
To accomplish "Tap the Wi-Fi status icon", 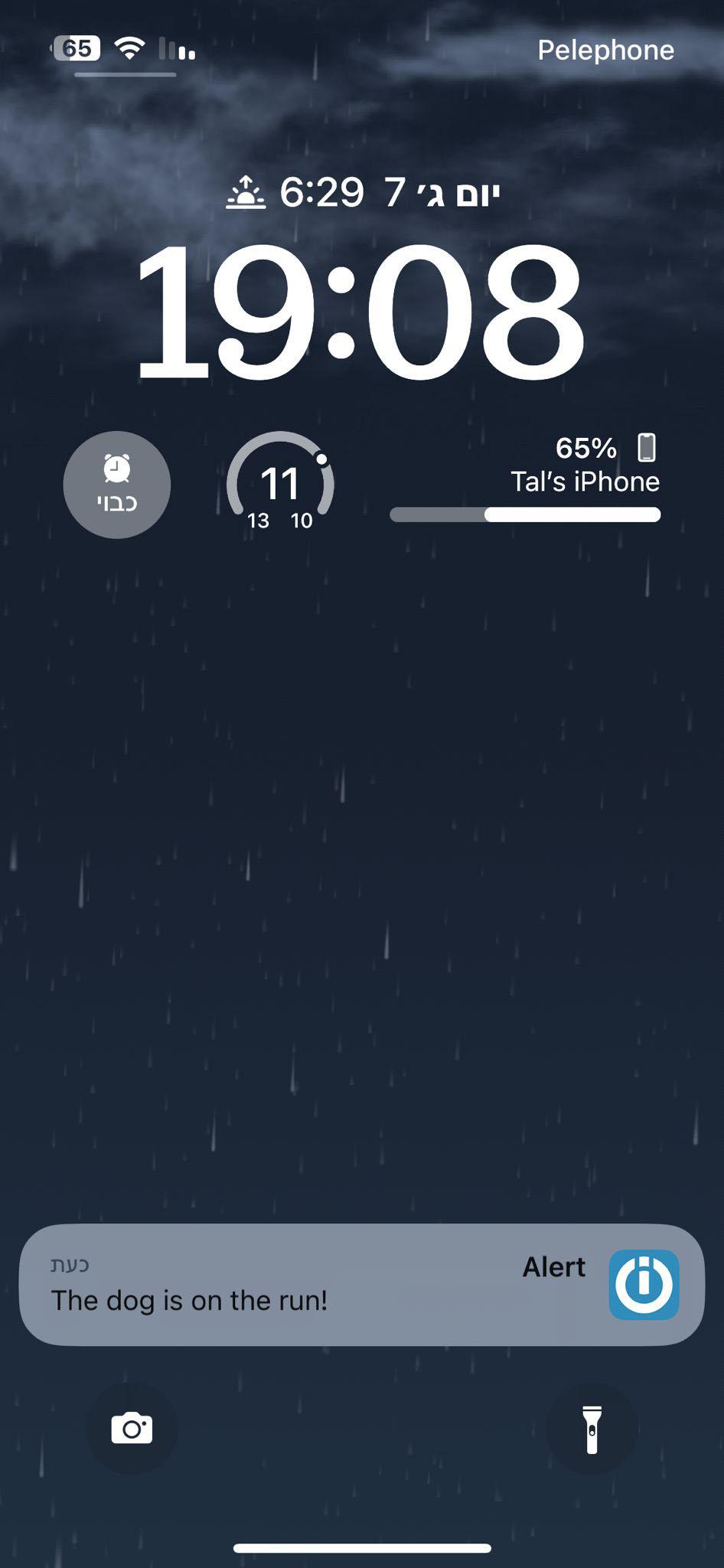I will coord(128,49).
